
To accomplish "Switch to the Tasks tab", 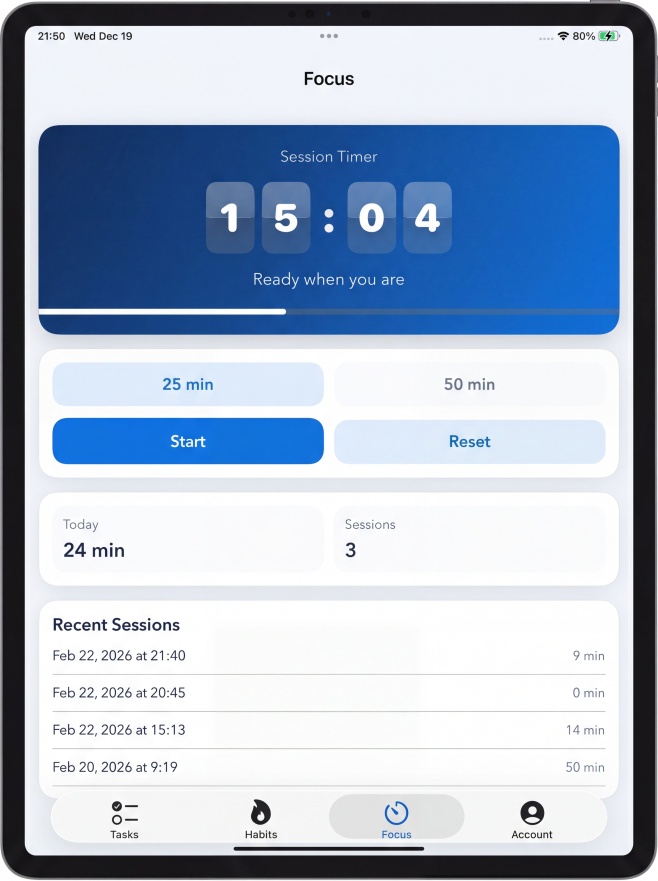I will tap(125, 819).
